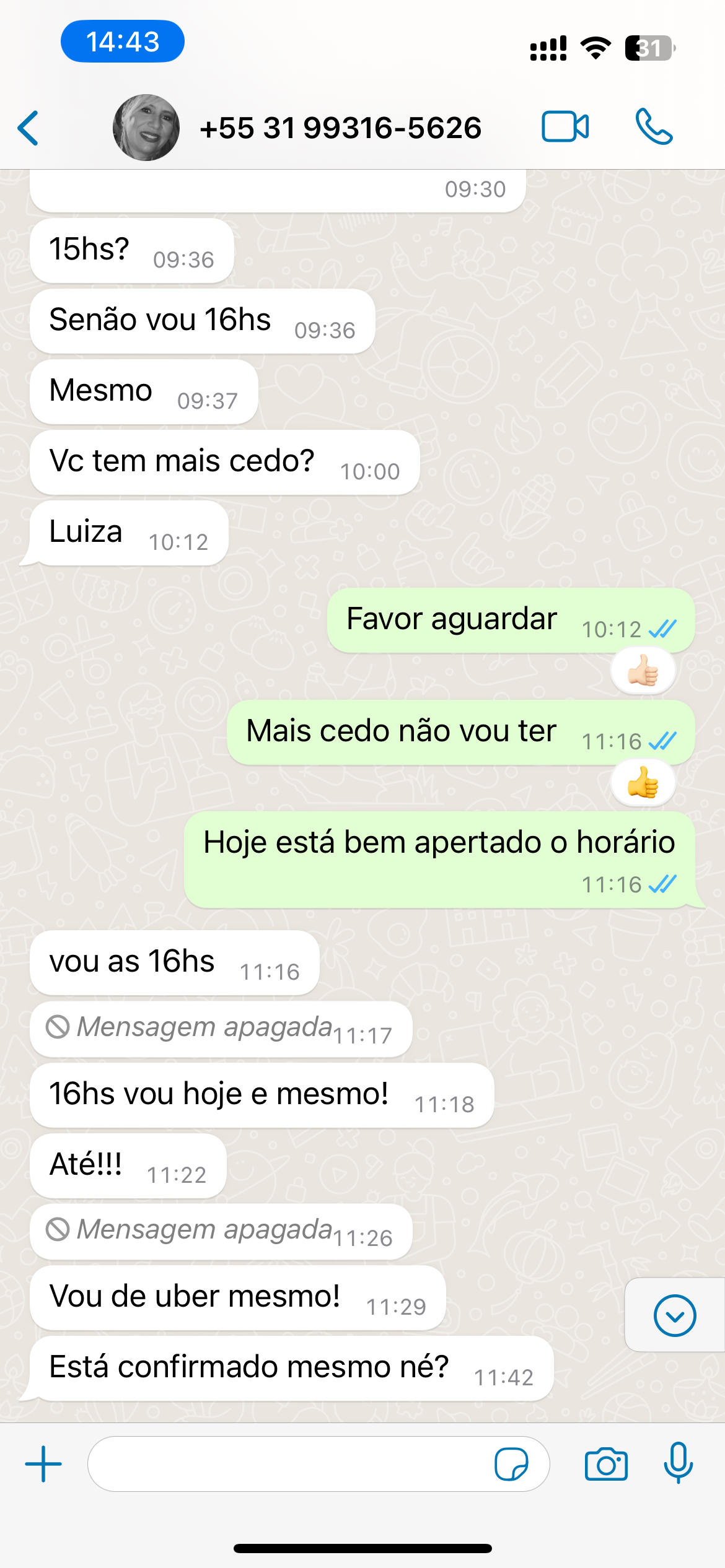Image resolution: width=725 pixels, height=1568 pixels.
Task: Open the camera
Action: coord(606,1464)
